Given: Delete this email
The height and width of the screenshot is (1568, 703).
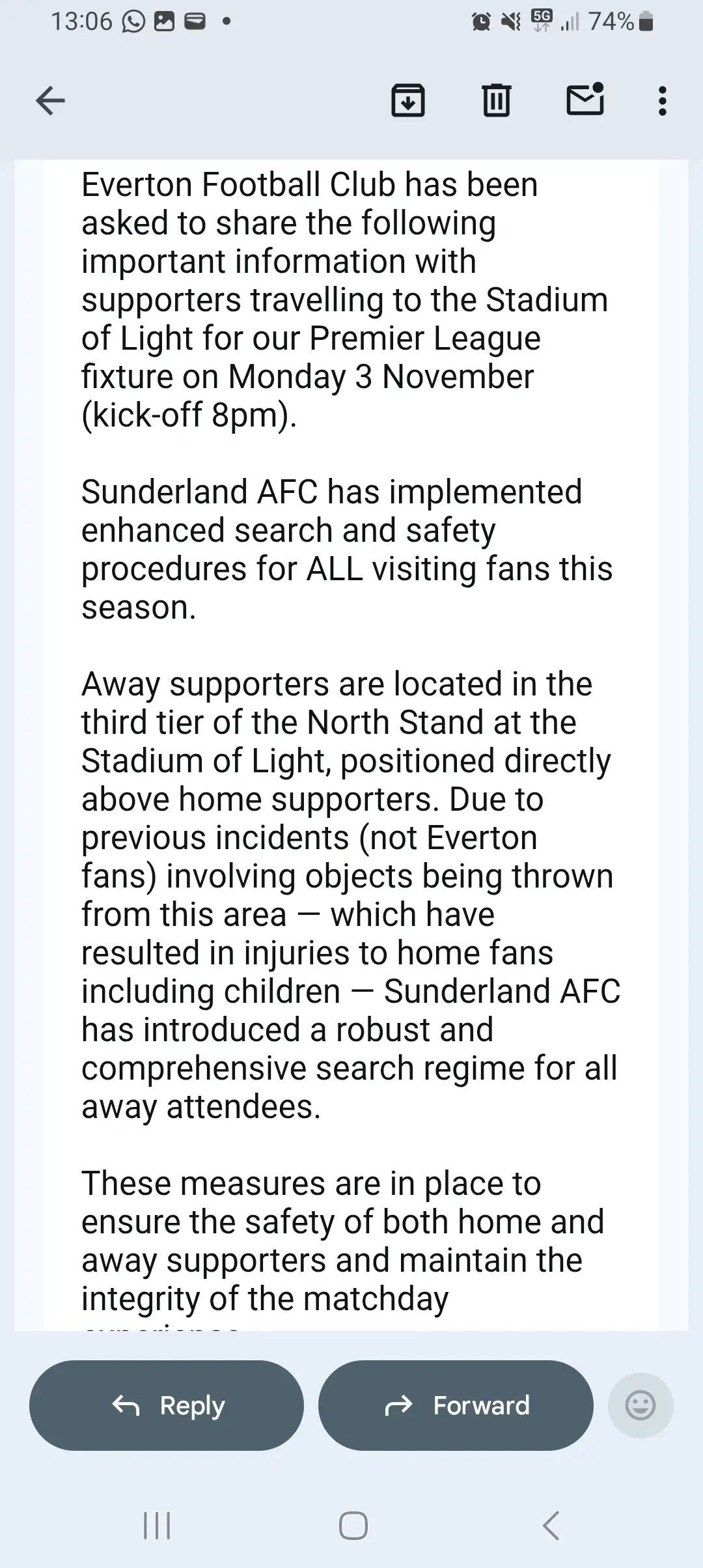Looking at the screenshot, I should (x=497, y=101).
